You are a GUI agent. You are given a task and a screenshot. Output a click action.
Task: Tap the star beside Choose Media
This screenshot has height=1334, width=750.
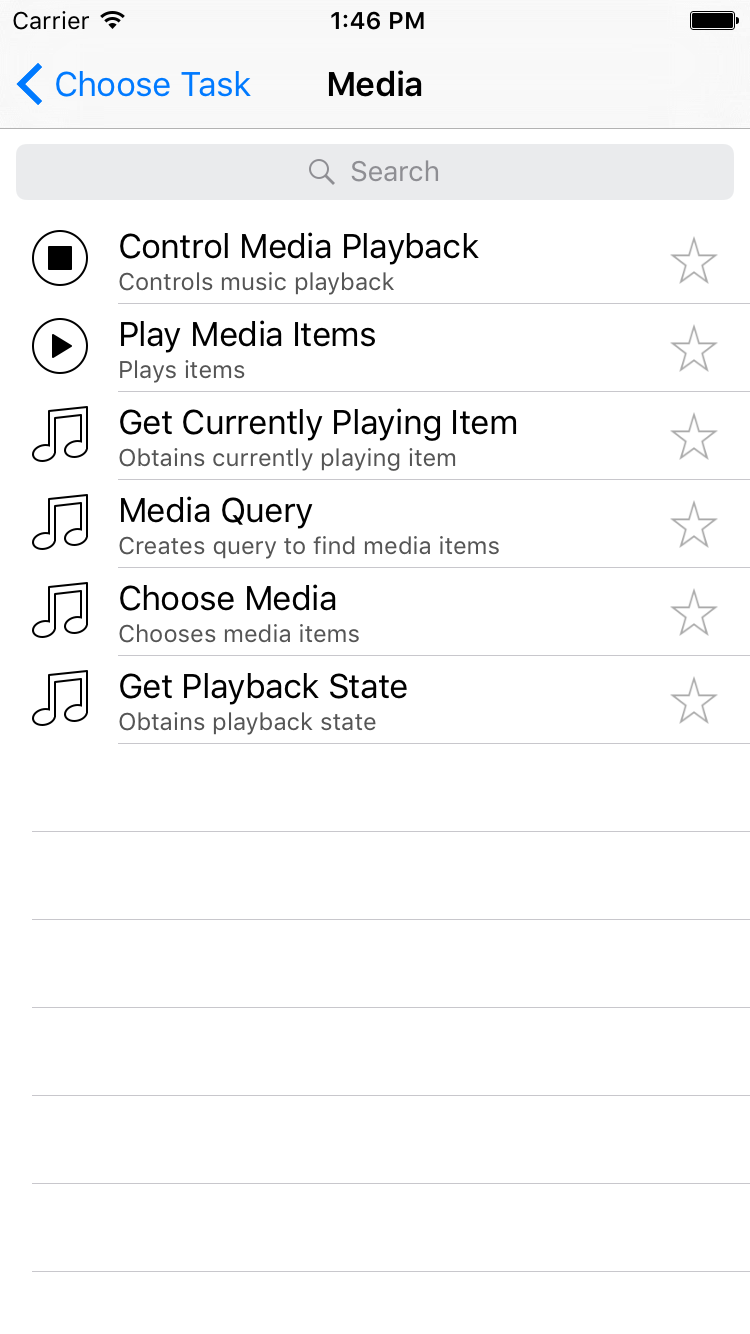[693, 613]
